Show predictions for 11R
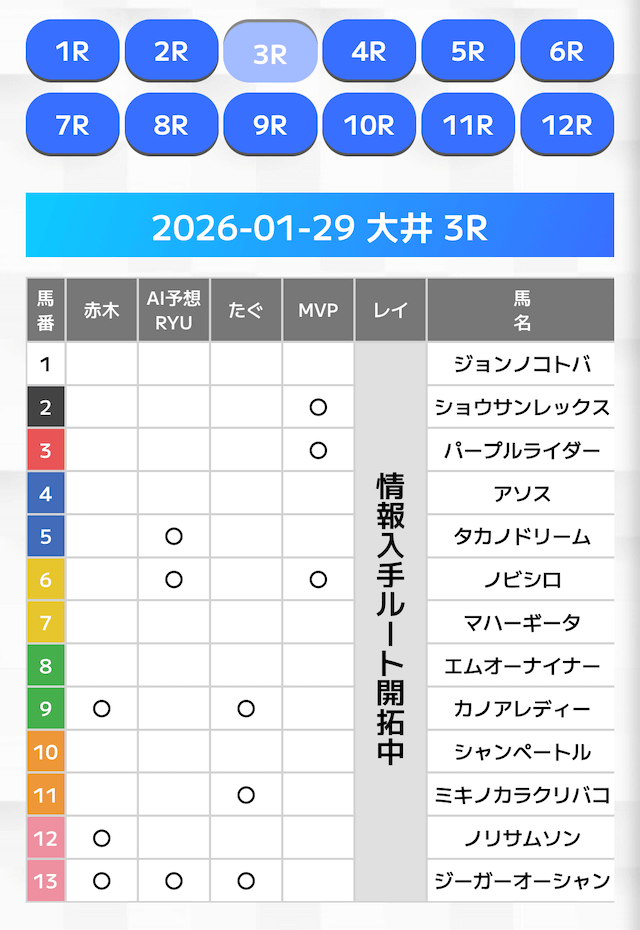The image size is (640, 930). (x=468, y=125)
